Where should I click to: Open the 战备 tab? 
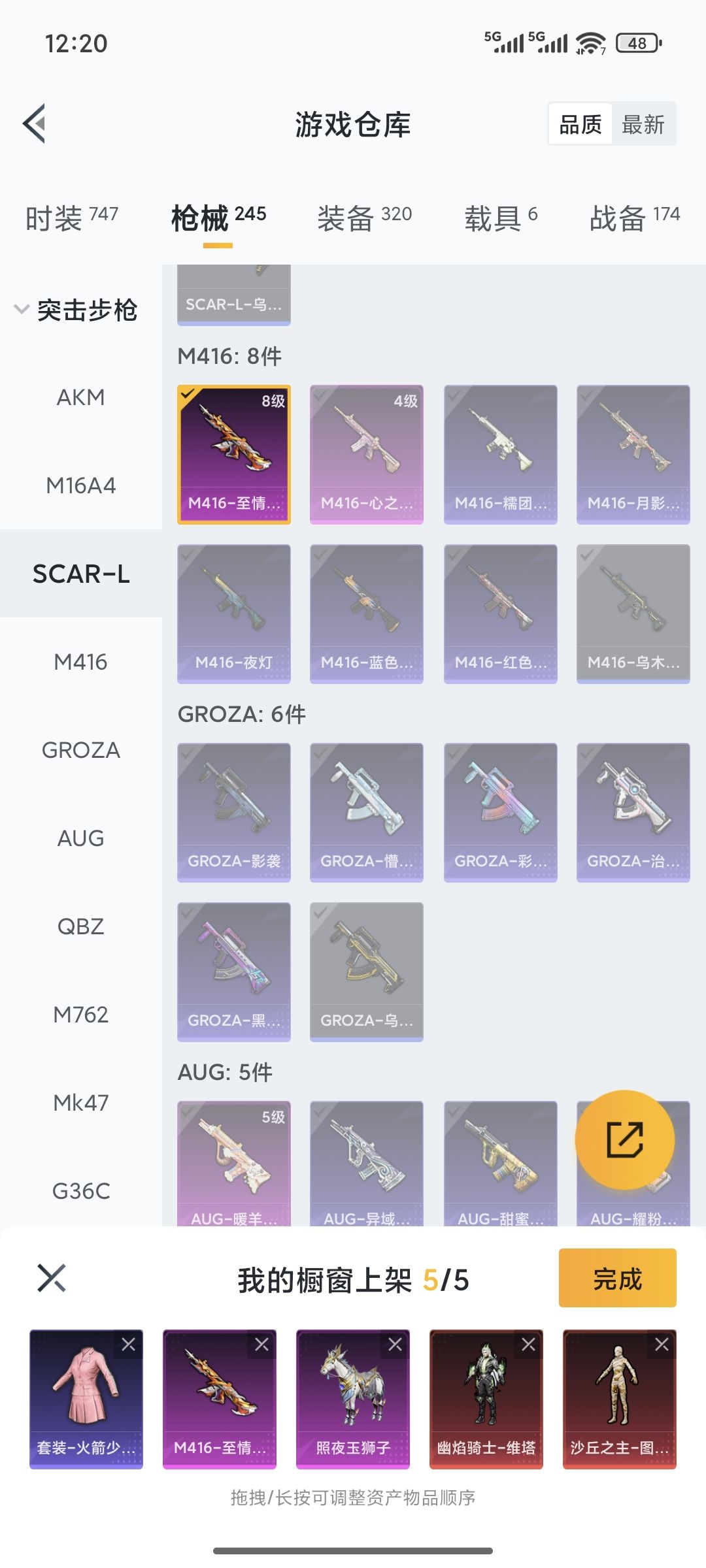[635, 218]
